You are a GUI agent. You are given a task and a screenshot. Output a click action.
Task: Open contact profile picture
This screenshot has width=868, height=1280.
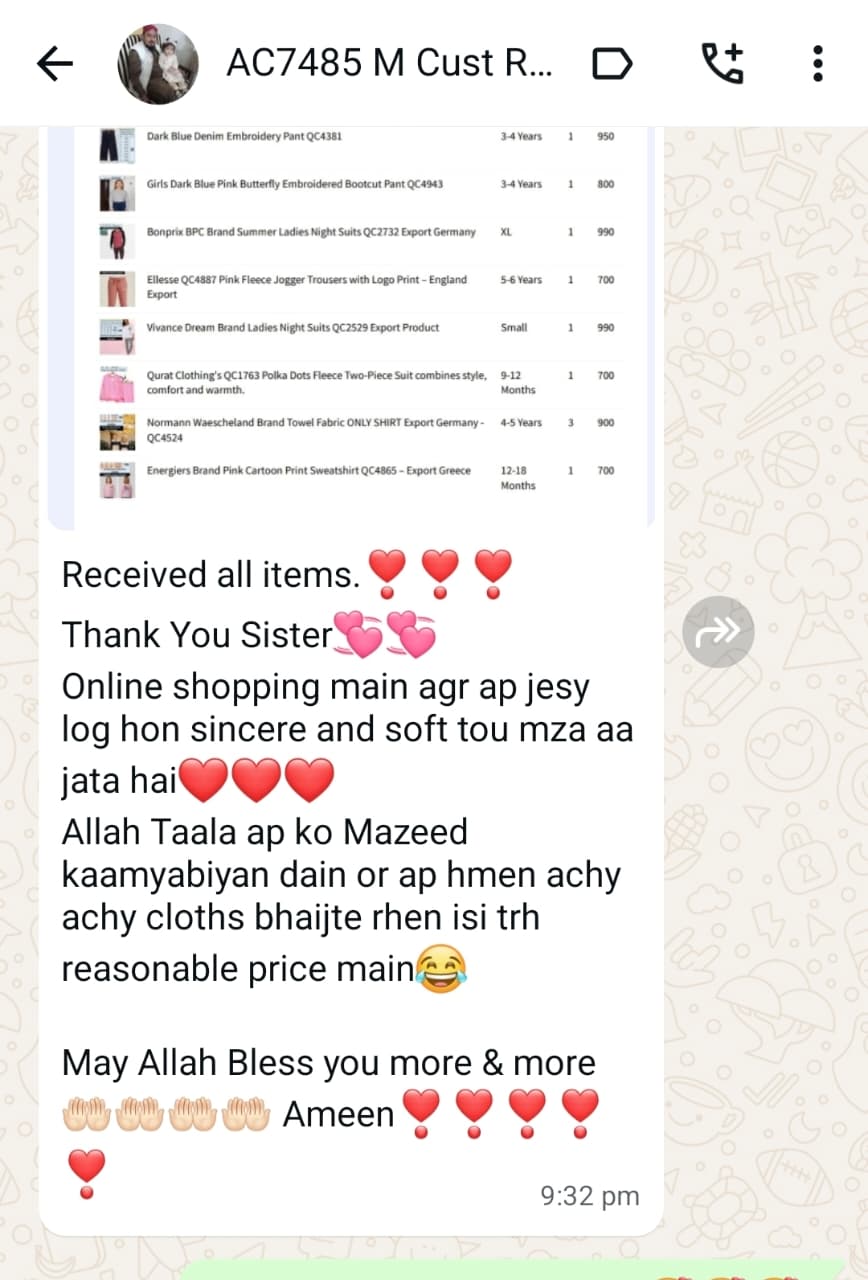pyautogui.click(x=158, y=64)
